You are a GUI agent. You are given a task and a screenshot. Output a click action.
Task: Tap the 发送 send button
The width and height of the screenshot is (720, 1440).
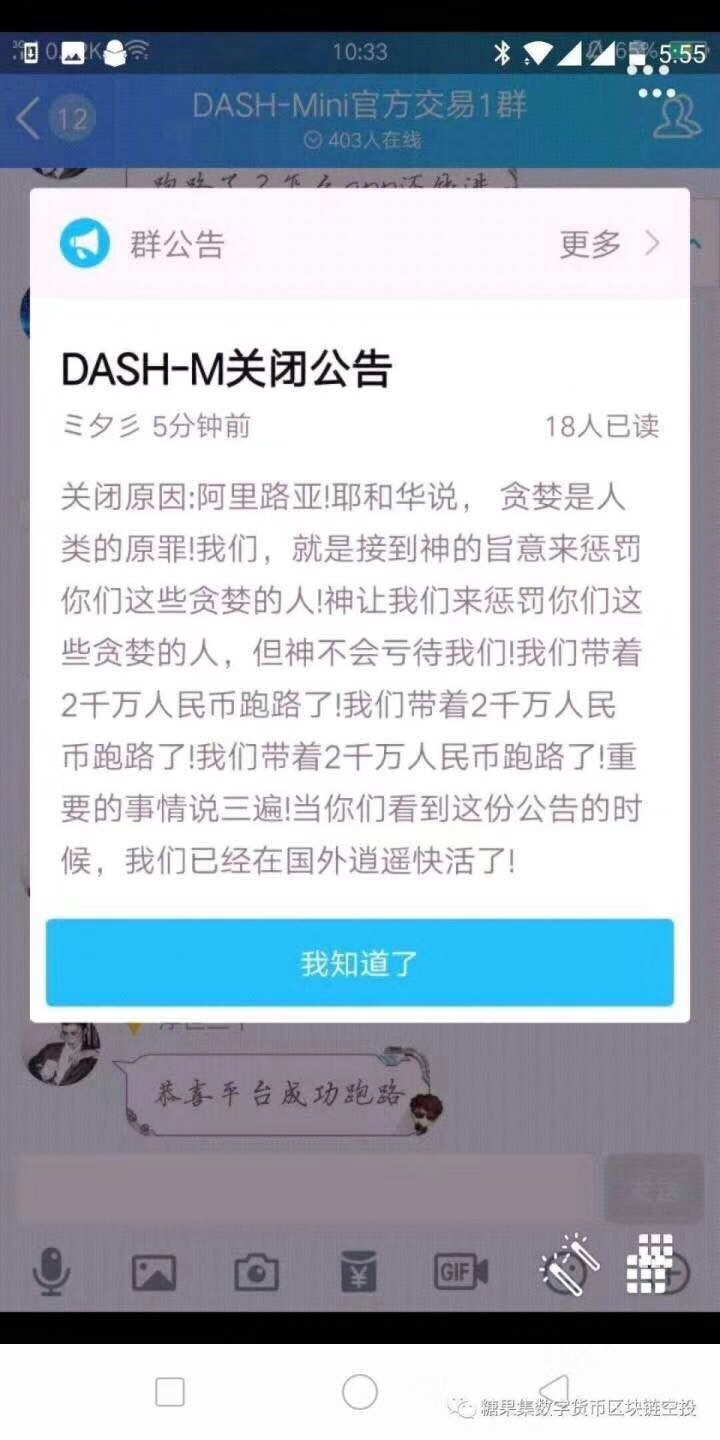[x=653, y=1188]
